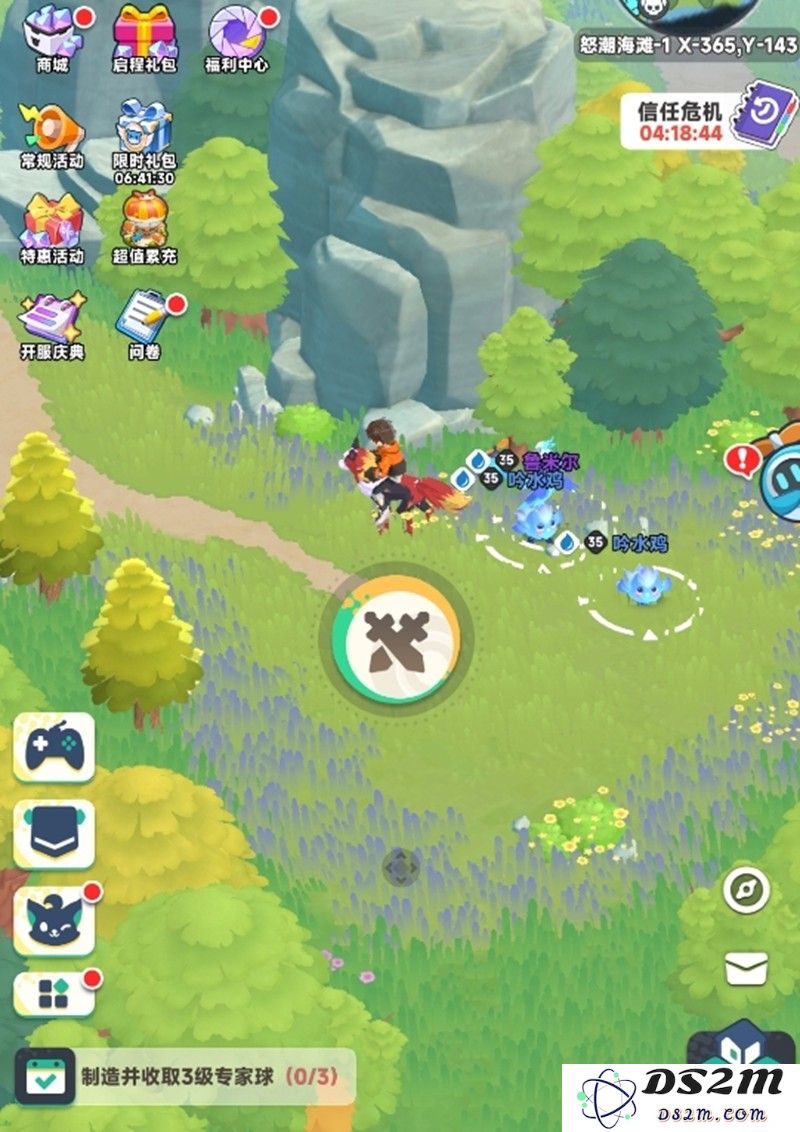The image size is (800, 1132).
Task: Select the 吟水鸡 creature in dashed circle
Action: [638, 585]
